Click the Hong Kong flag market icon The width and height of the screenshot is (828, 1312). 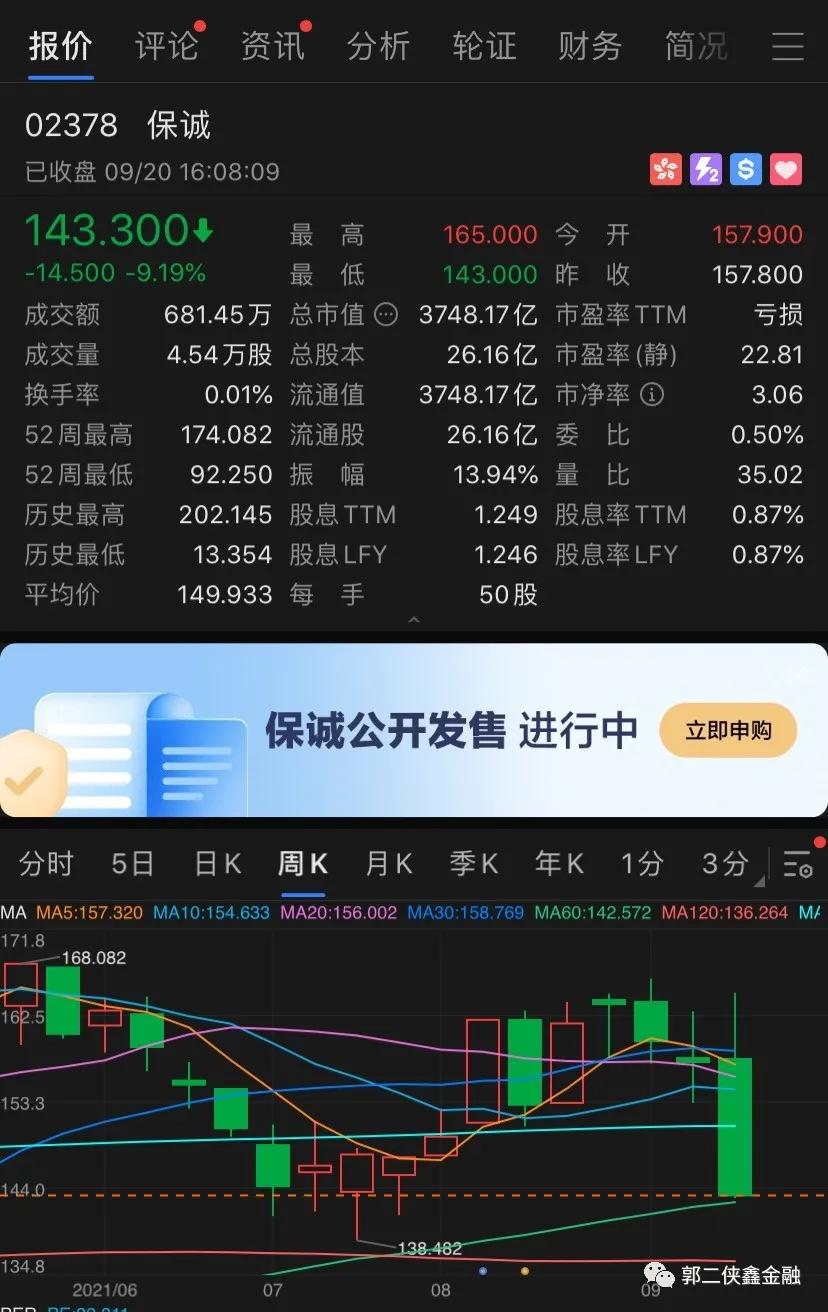pos(664,170)
